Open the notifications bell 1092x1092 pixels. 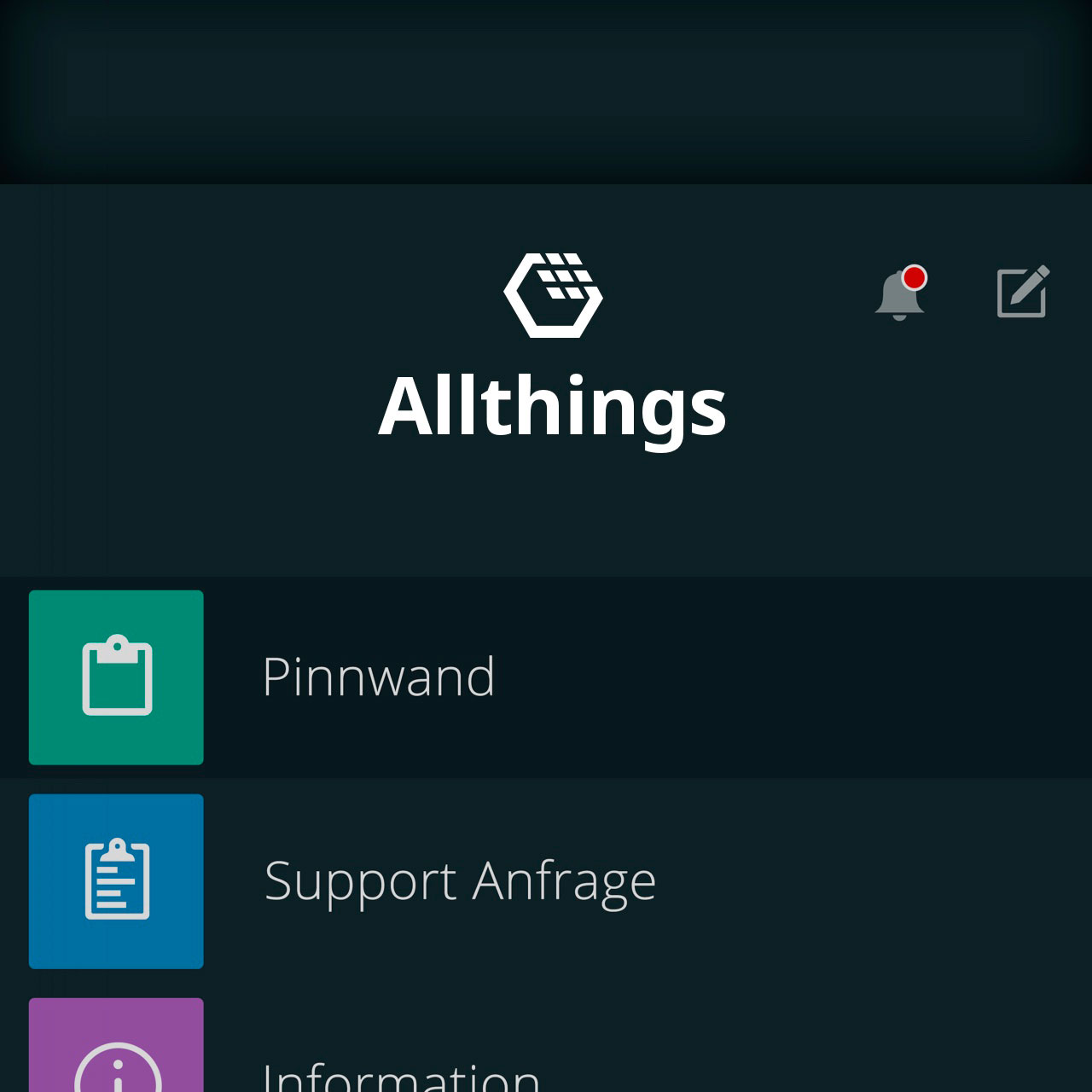[899, 294]
